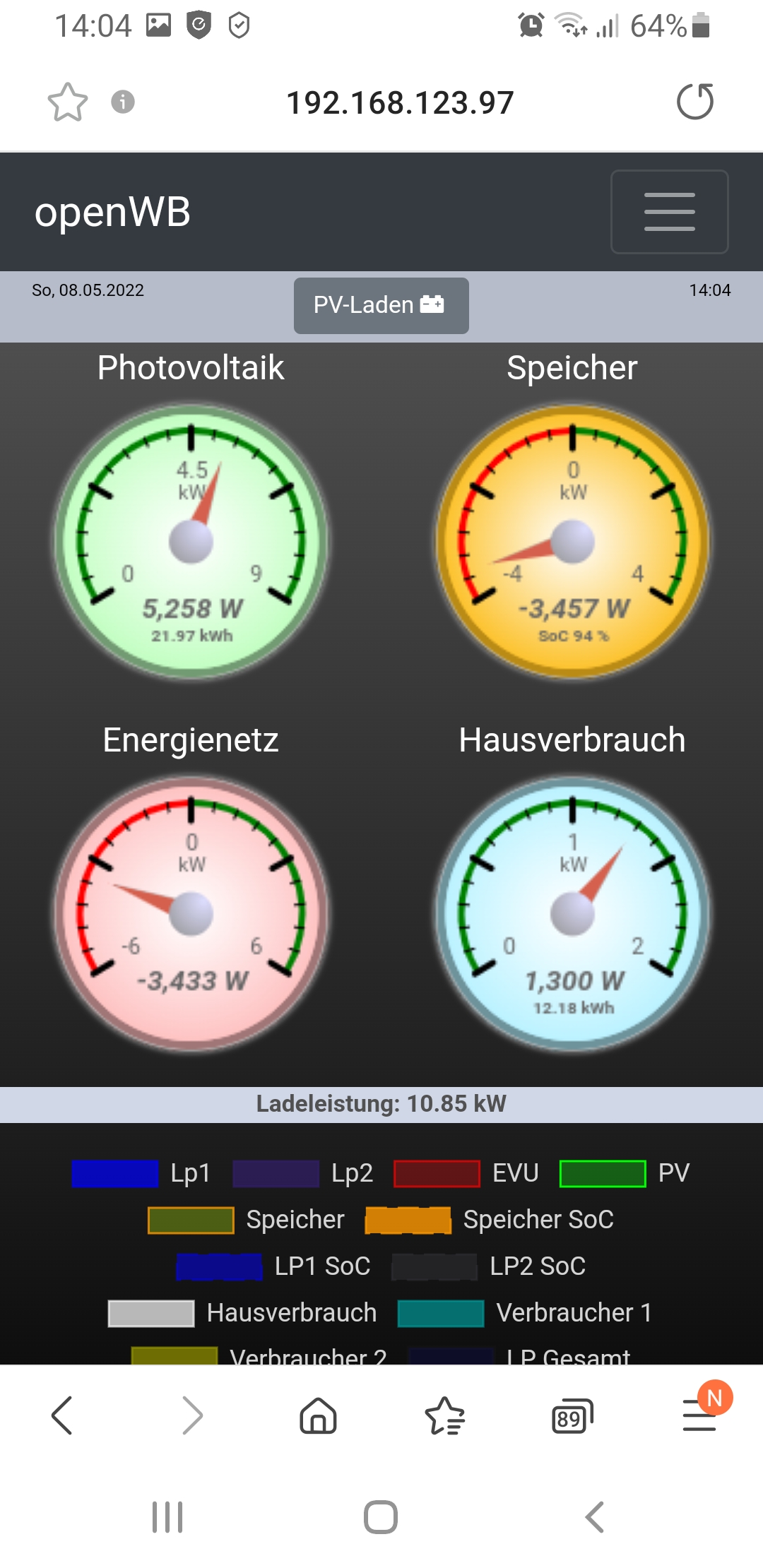Open site info icon
Image resolution: width=763 pixels, height=1568 pixels.
point(123,102)
